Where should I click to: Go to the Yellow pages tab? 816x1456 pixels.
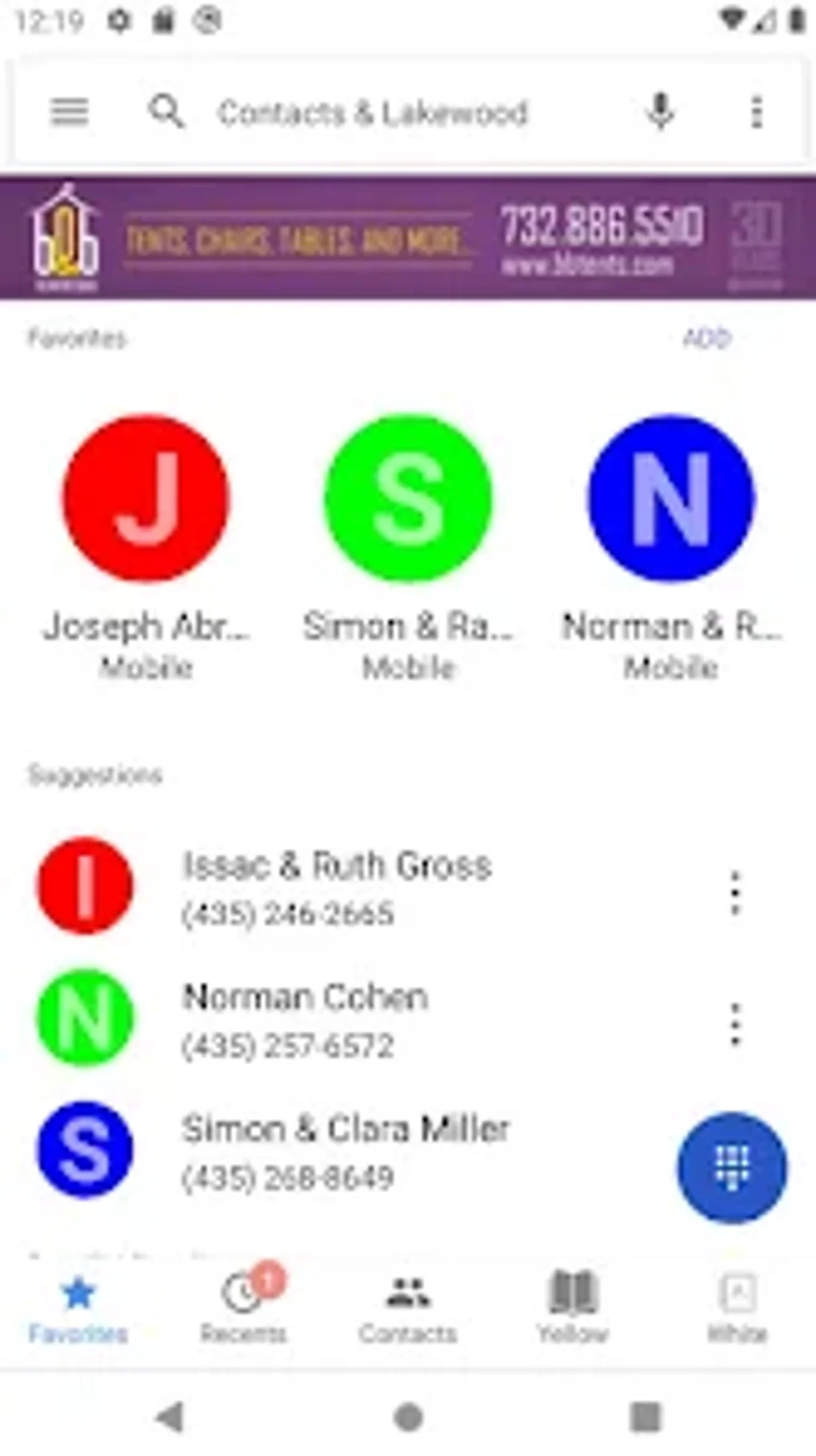[573, 1306]
